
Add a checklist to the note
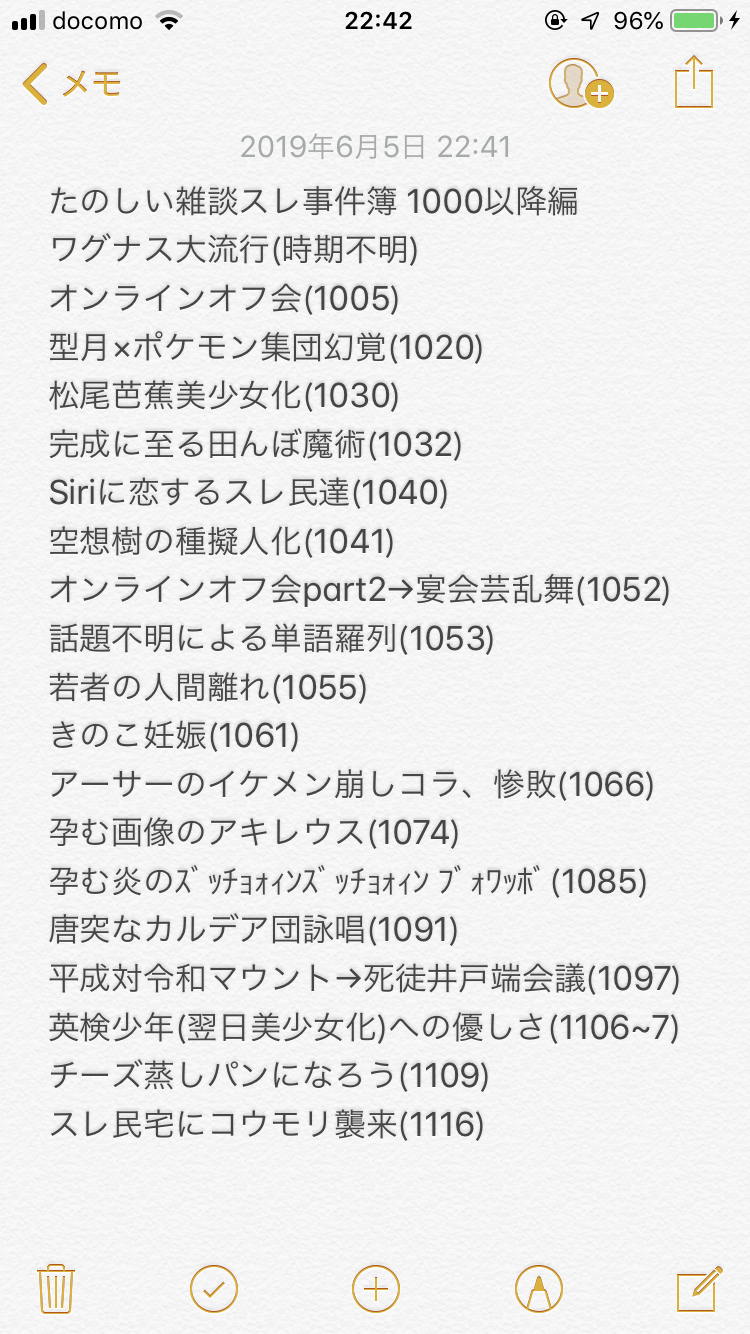[214, 1288]
